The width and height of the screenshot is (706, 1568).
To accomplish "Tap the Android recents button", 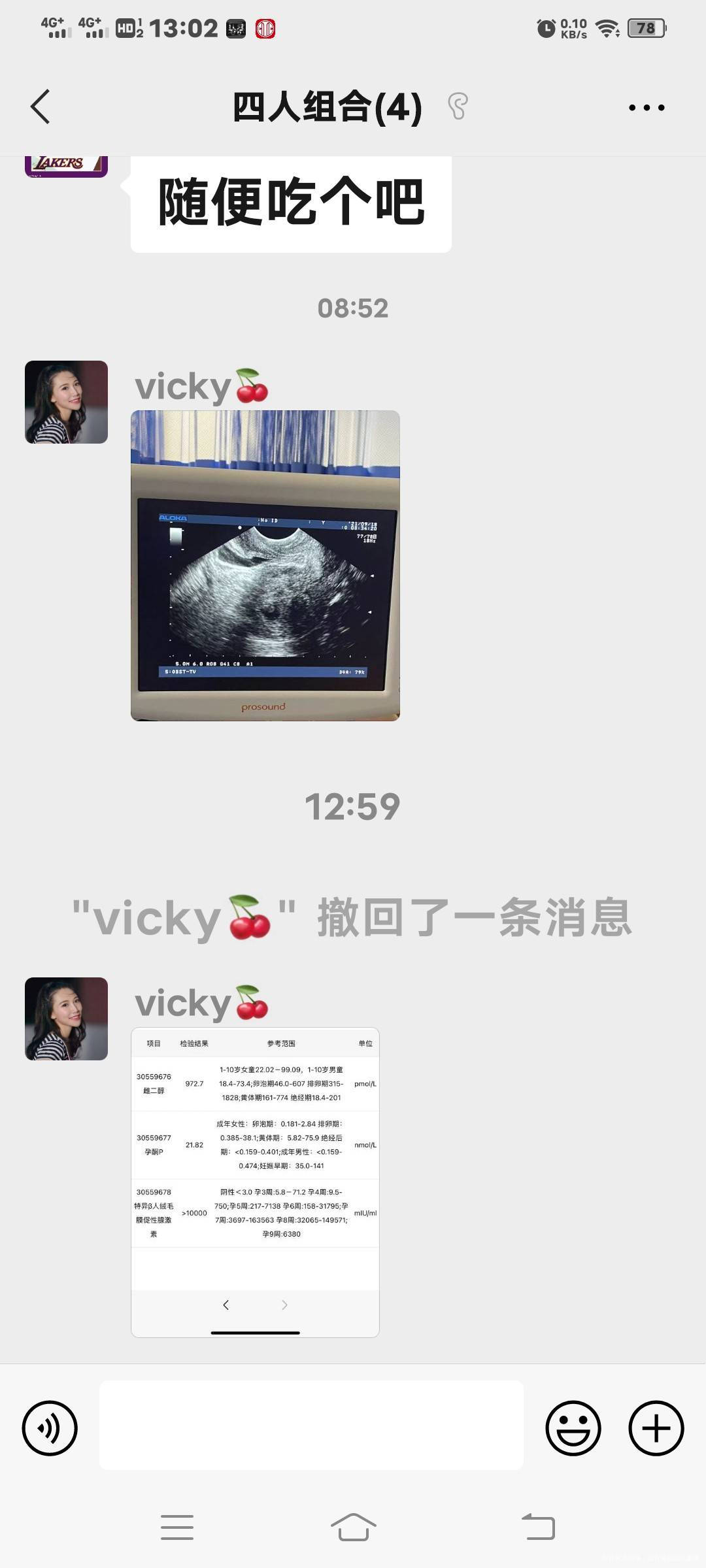I will 178,1527.
